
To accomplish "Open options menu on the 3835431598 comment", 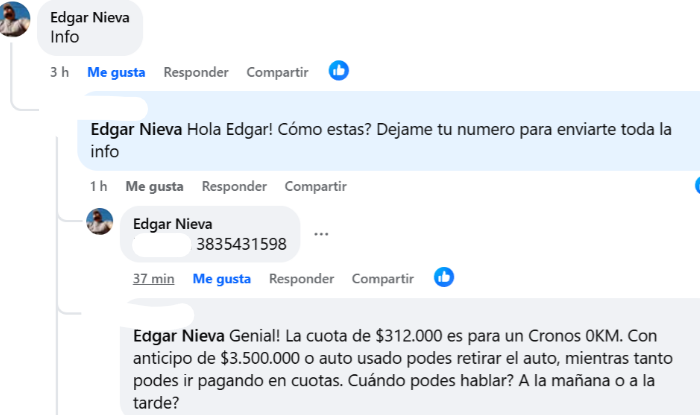I will click(321, 235).
